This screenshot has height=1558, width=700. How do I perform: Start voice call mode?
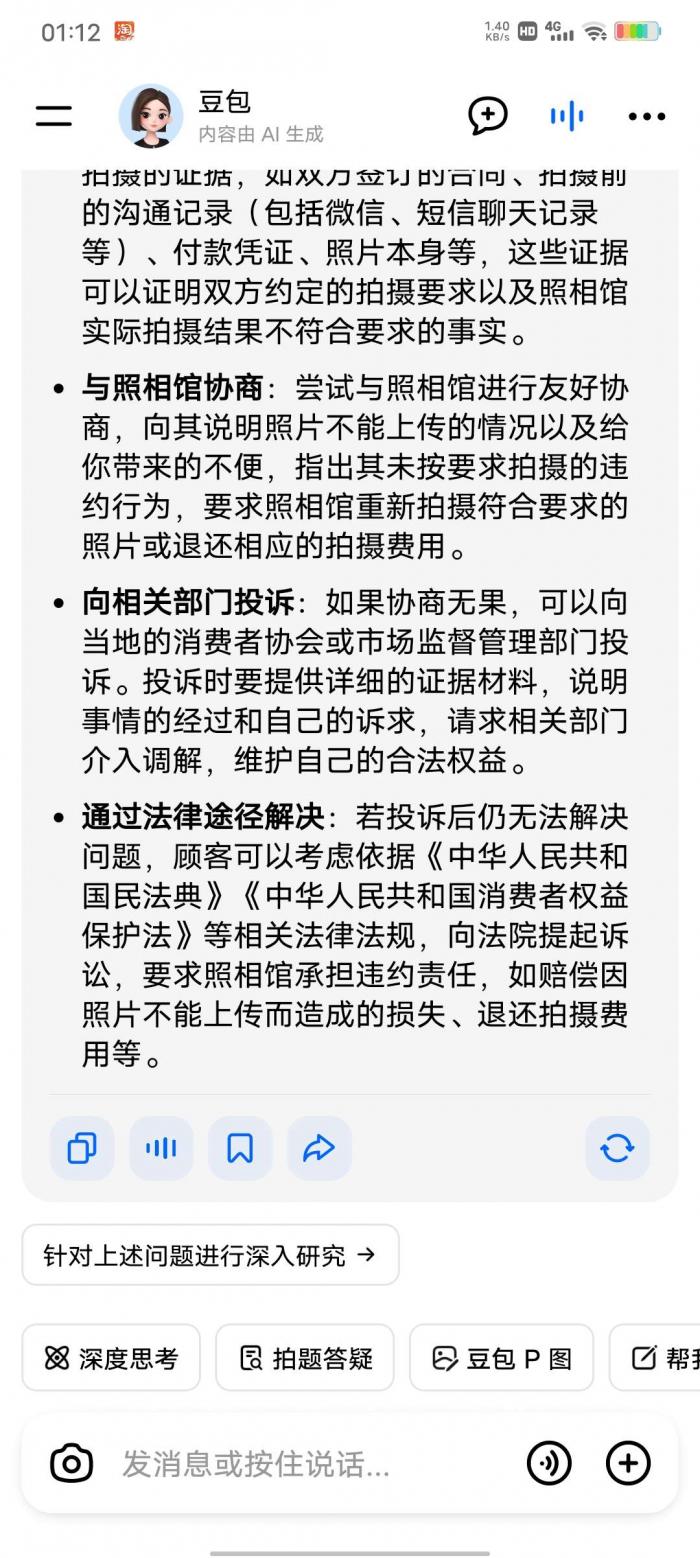(549, 1464)
